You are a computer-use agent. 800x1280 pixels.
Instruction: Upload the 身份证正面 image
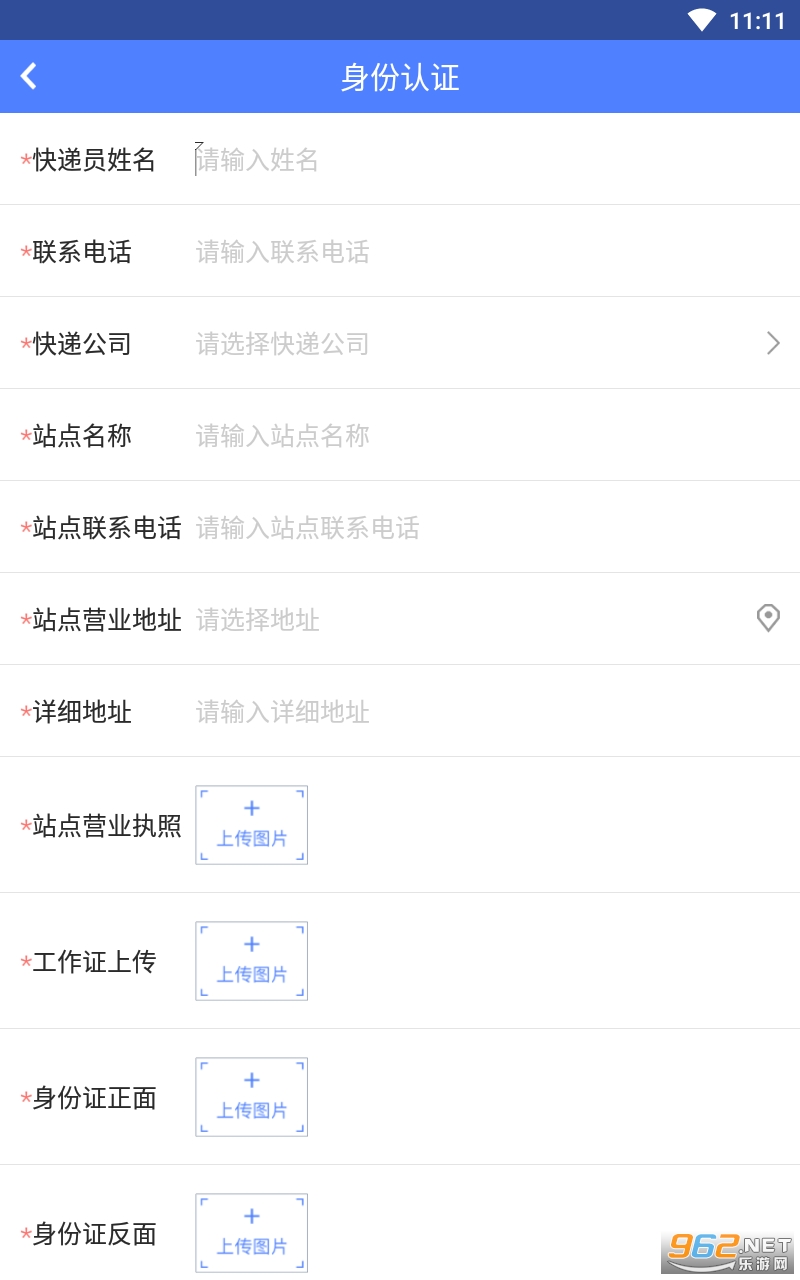(x=251, y=1097)
